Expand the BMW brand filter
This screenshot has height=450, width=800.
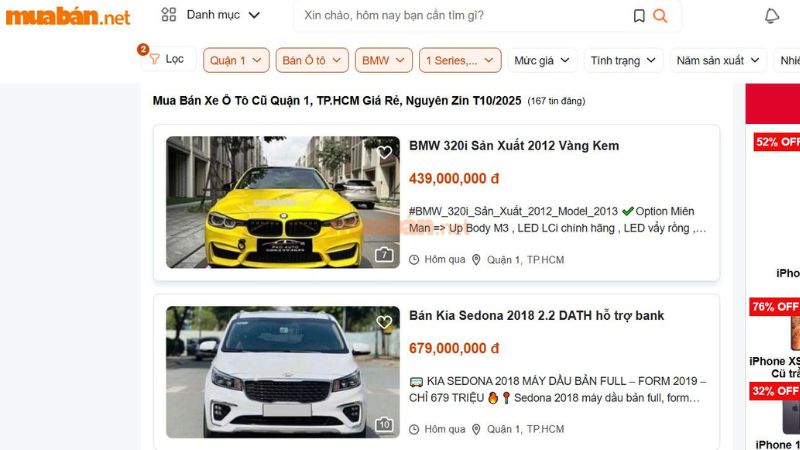pyautogui.click(x=383, y=60)
